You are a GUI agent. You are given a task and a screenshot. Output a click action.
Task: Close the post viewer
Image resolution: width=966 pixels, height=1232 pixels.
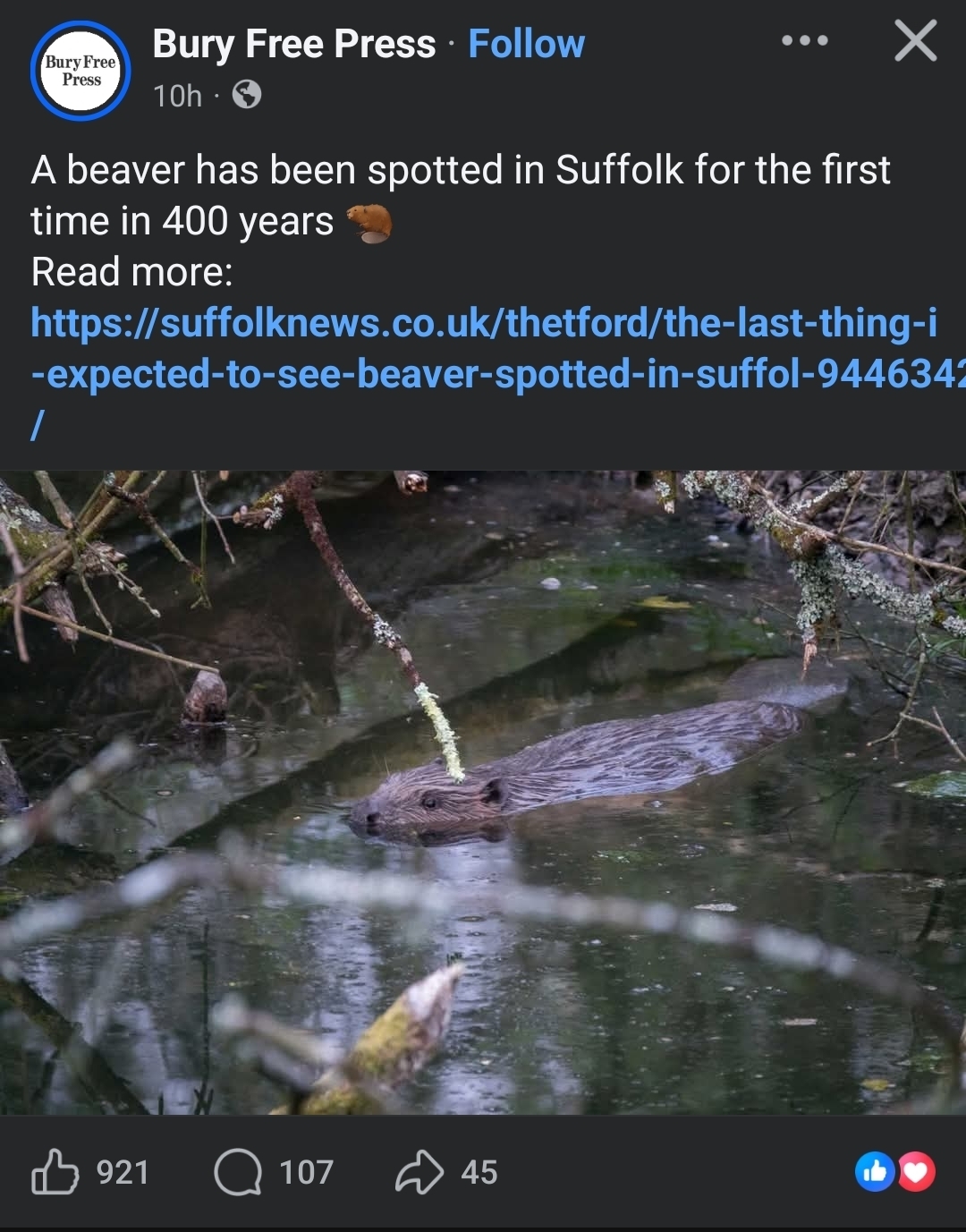point(915,41)
